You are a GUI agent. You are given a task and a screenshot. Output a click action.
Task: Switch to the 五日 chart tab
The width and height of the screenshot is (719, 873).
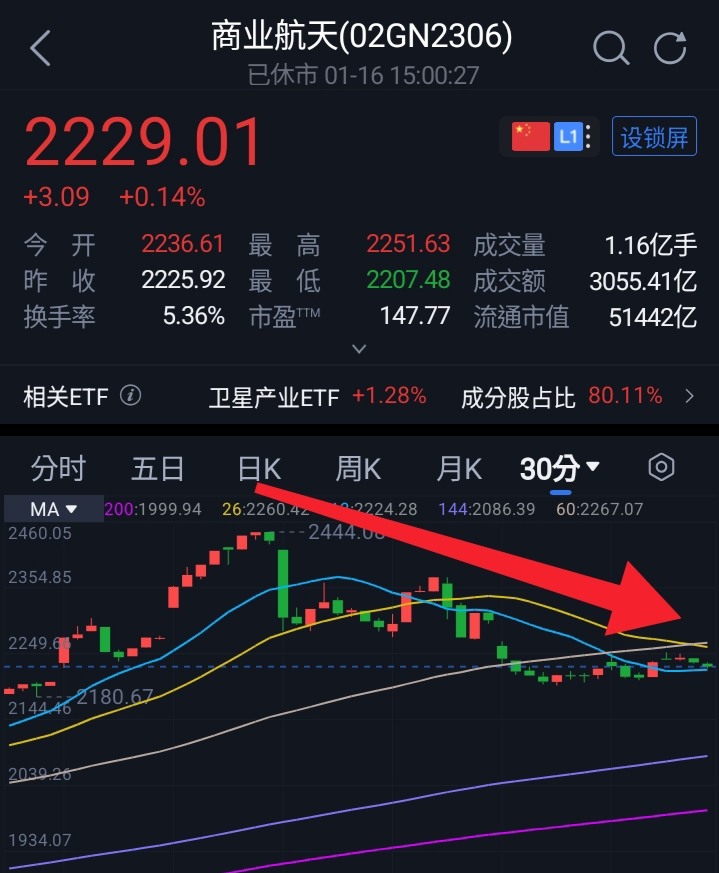click(x=158, y=469)
